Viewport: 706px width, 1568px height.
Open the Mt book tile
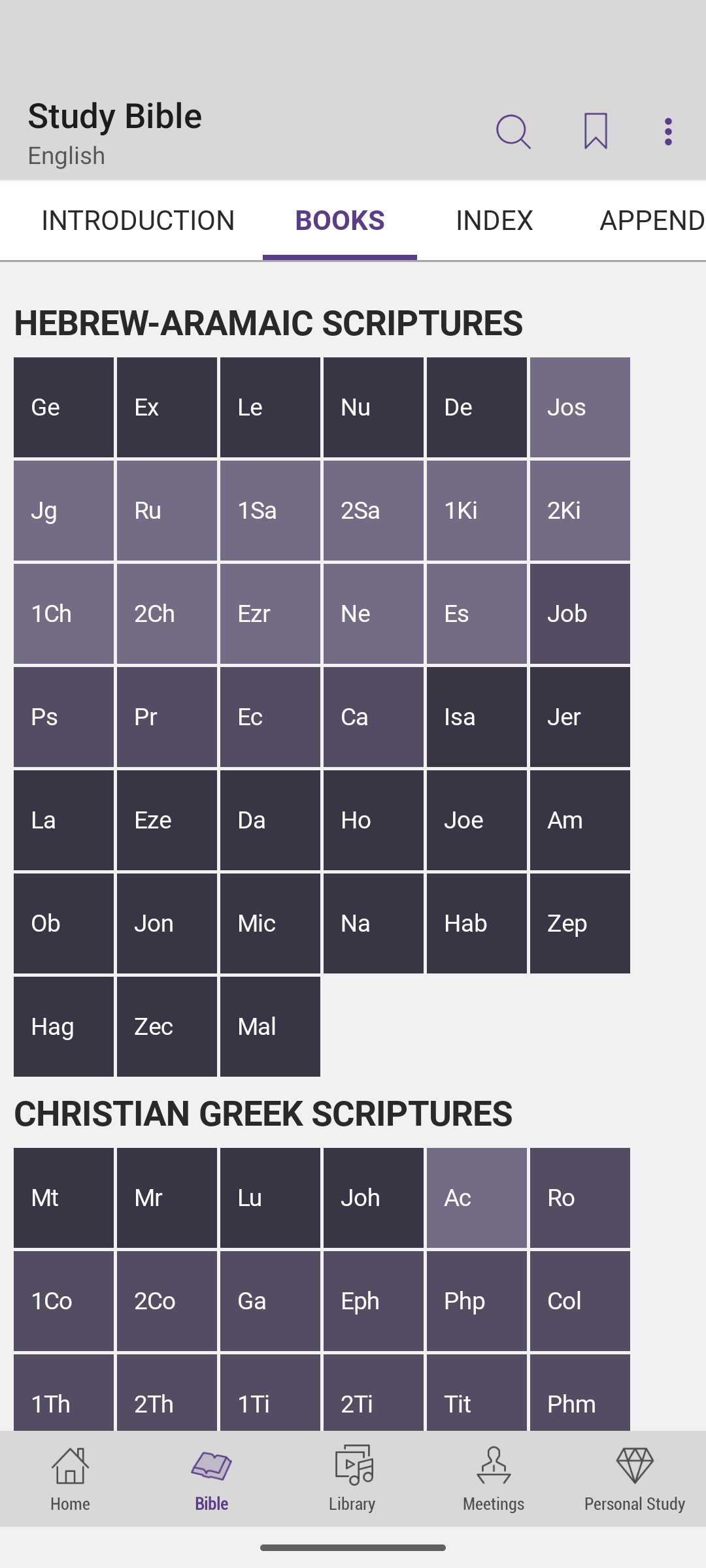(x=63, y=1198)
